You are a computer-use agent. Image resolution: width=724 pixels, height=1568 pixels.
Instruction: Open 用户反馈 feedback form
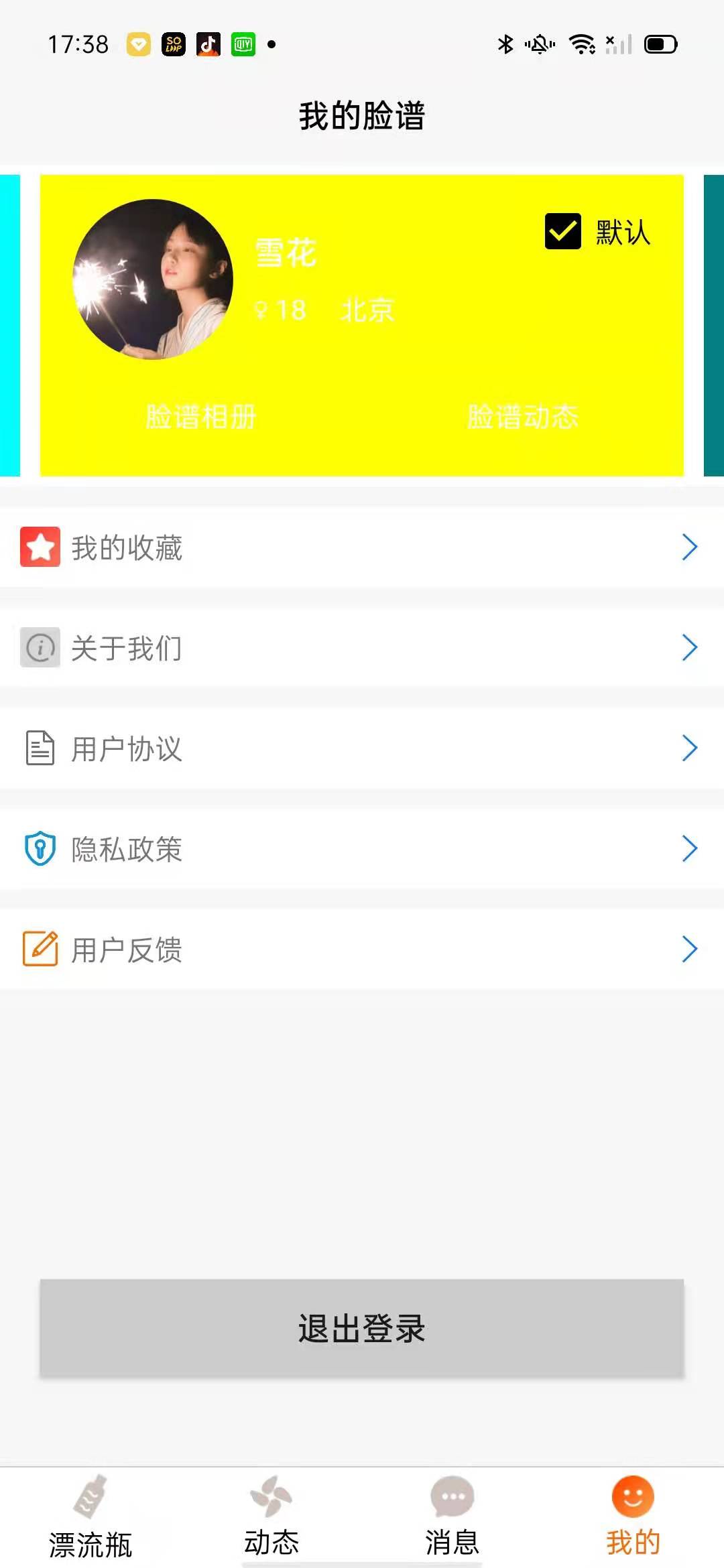(362, 950)
